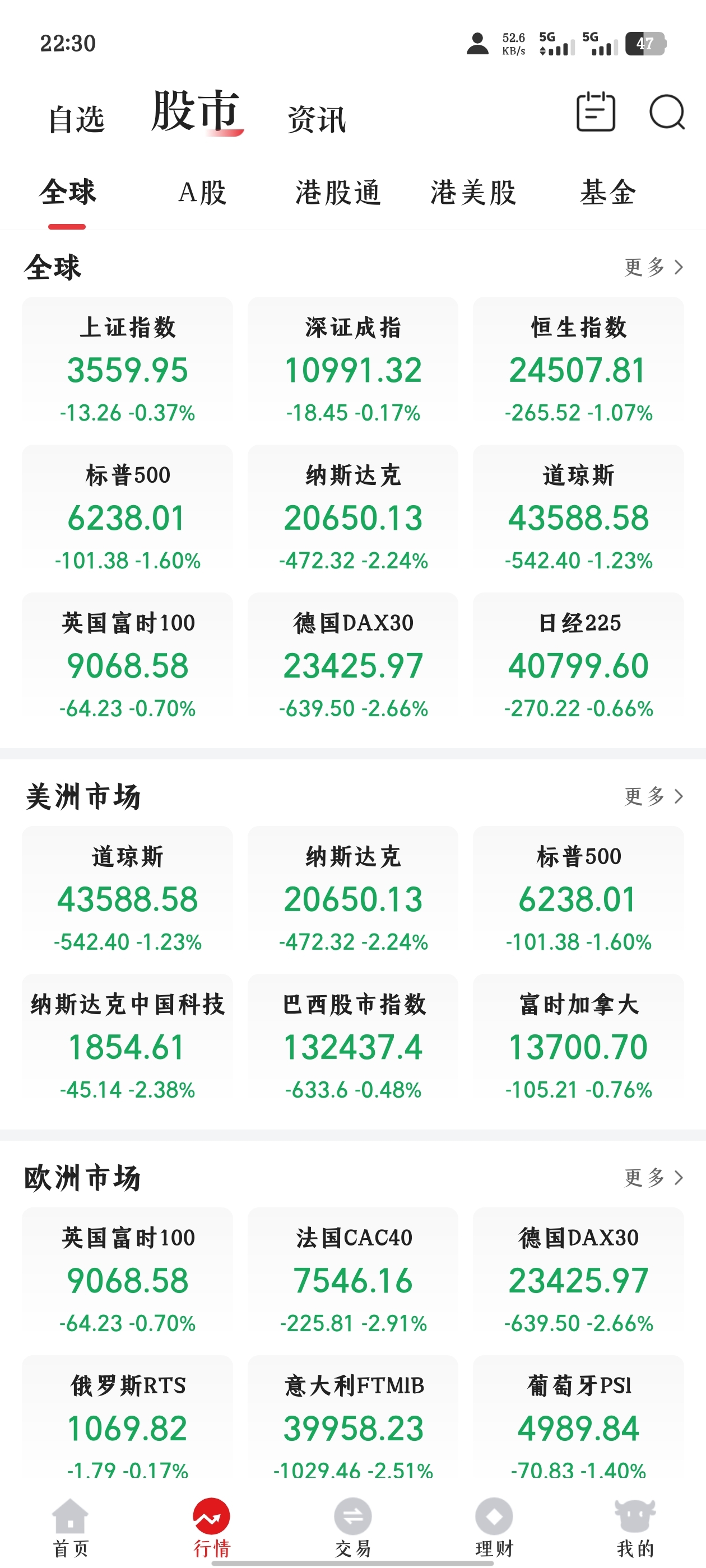Tap 更多 next to 欧洲市场 section
The height and width of the screenshot is (1568, 706).
[654, 1177]
